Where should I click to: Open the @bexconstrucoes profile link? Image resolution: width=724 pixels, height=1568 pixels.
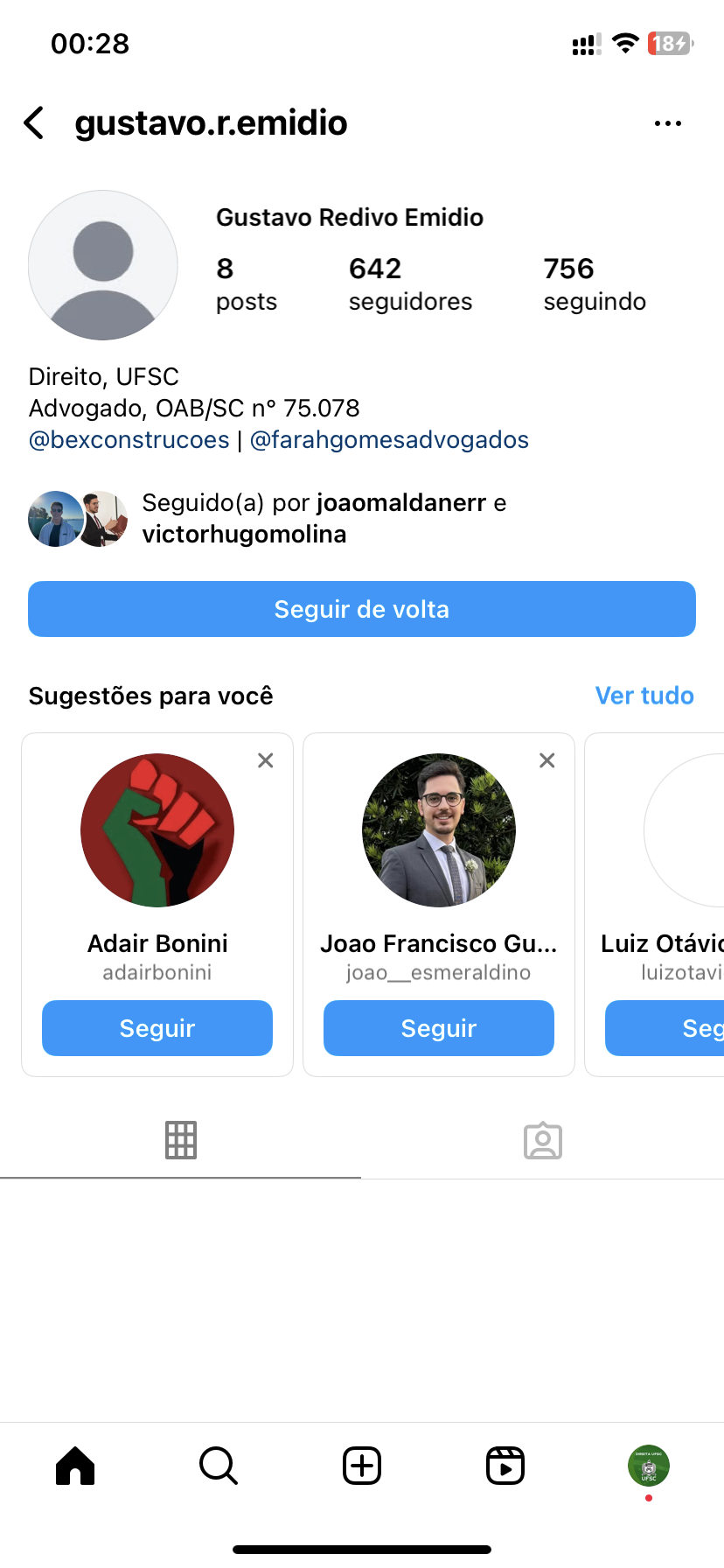click(x=129, y=439)
